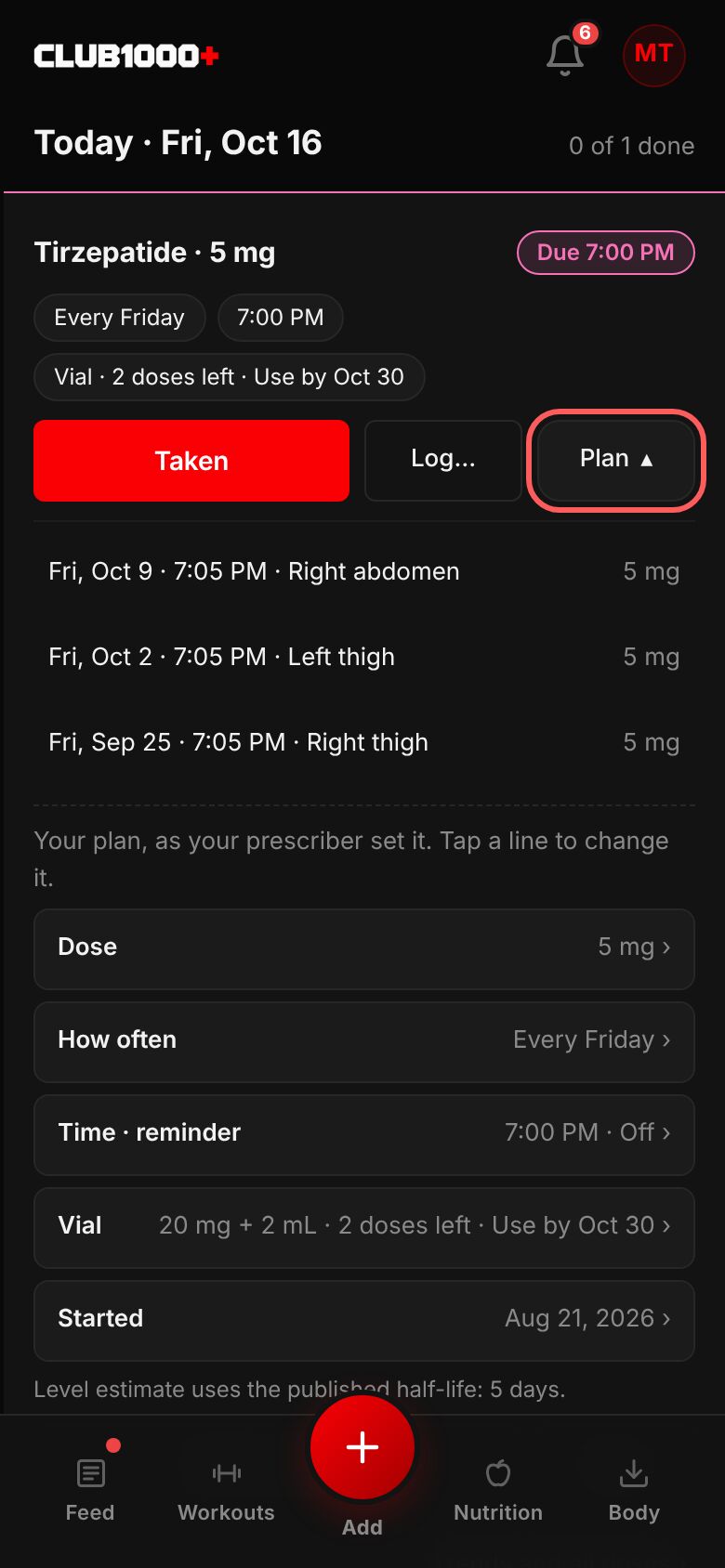Tap the red Add plus button
Screen dimensions: 725x1568
(362, 1447)
